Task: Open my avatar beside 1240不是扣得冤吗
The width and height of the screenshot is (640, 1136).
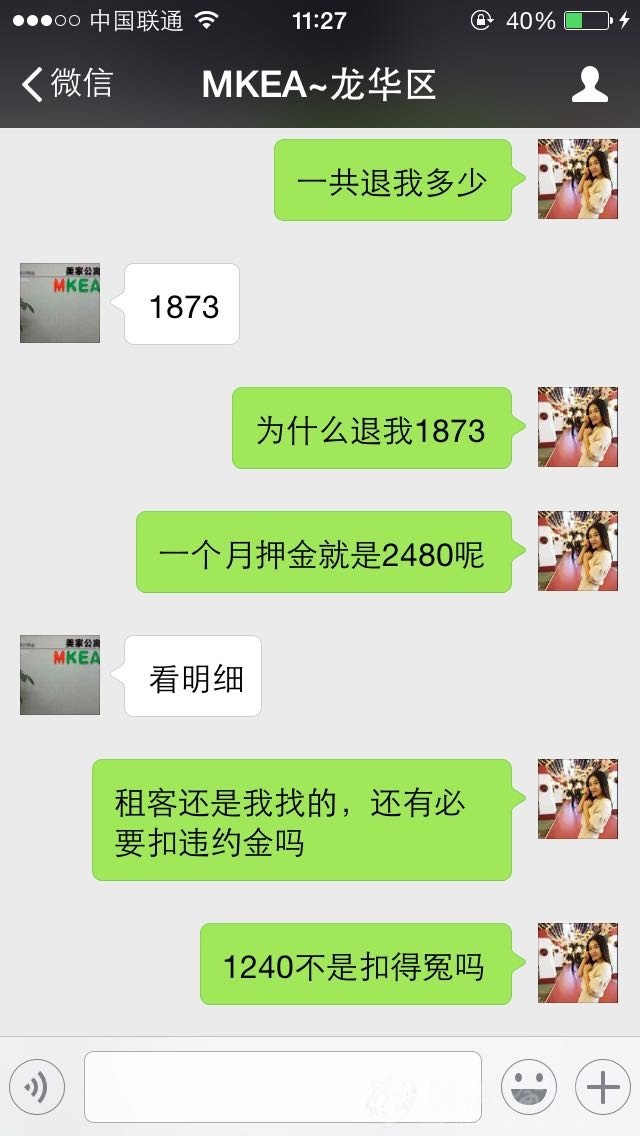Action: pos(577,963)
